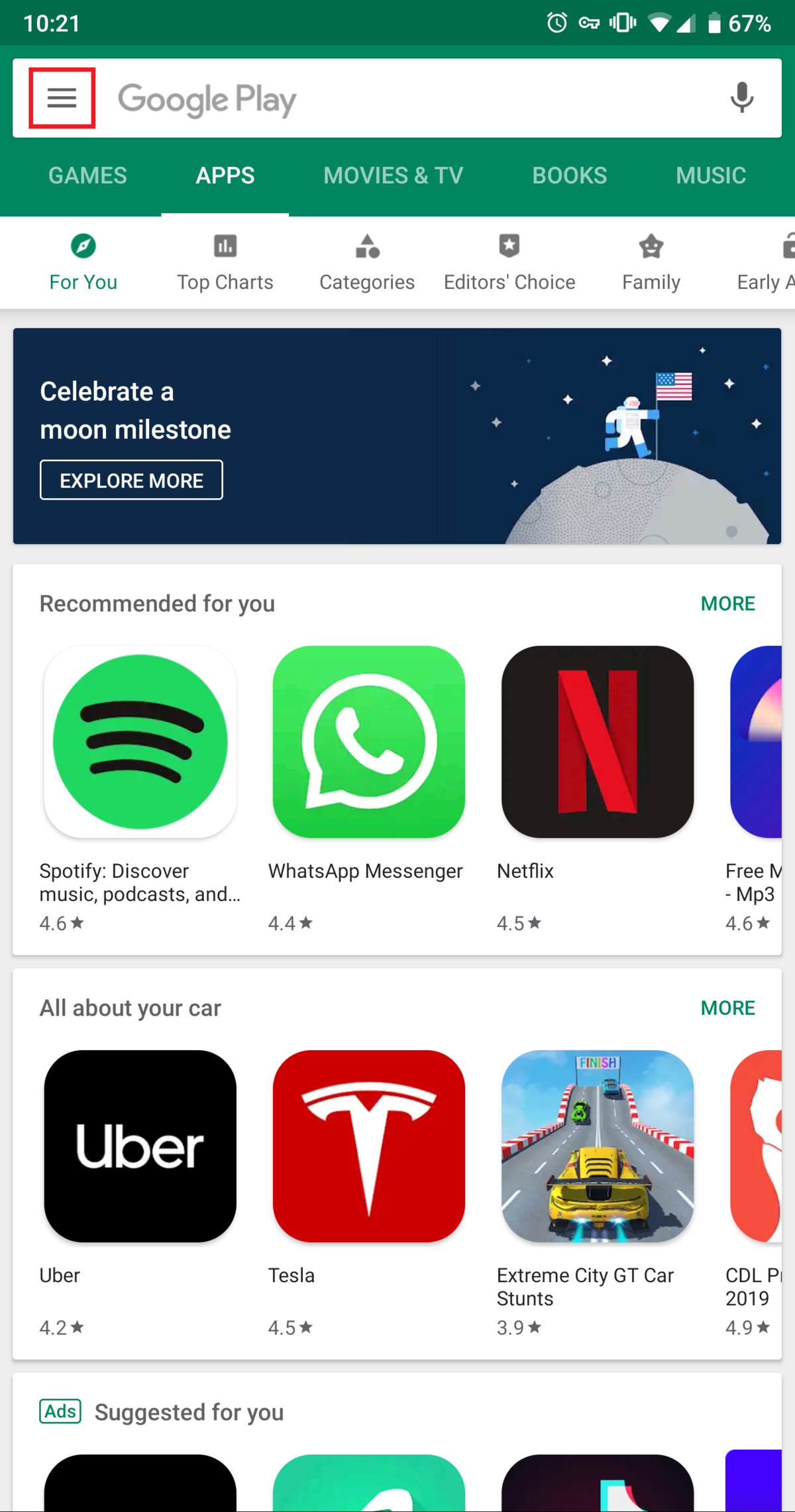Open the Family section
The width and height of the screenshot is (795, 1512).
pos(651,263)
